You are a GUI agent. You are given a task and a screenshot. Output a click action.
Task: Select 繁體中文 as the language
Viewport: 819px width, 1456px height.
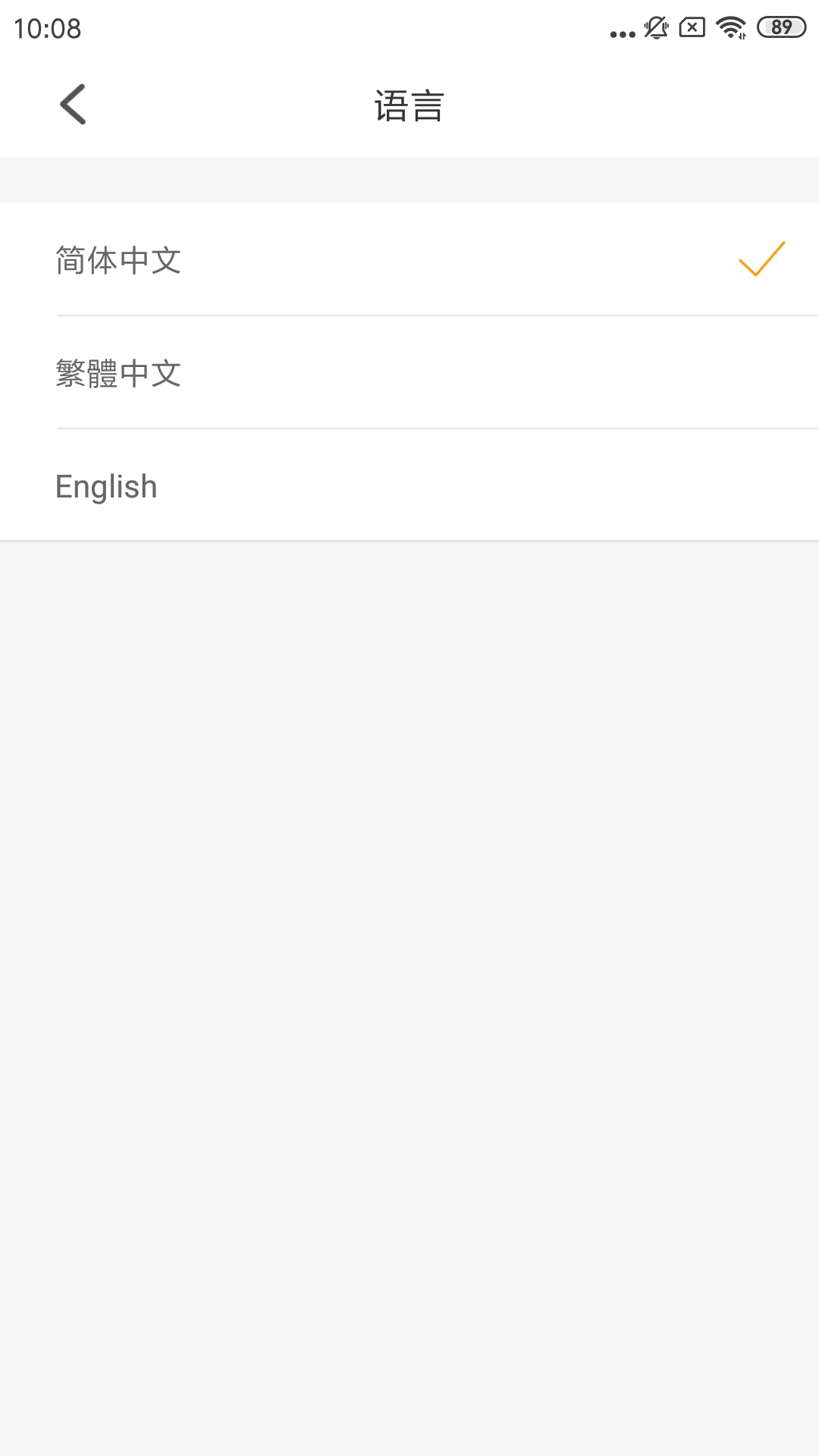[409, 372]
